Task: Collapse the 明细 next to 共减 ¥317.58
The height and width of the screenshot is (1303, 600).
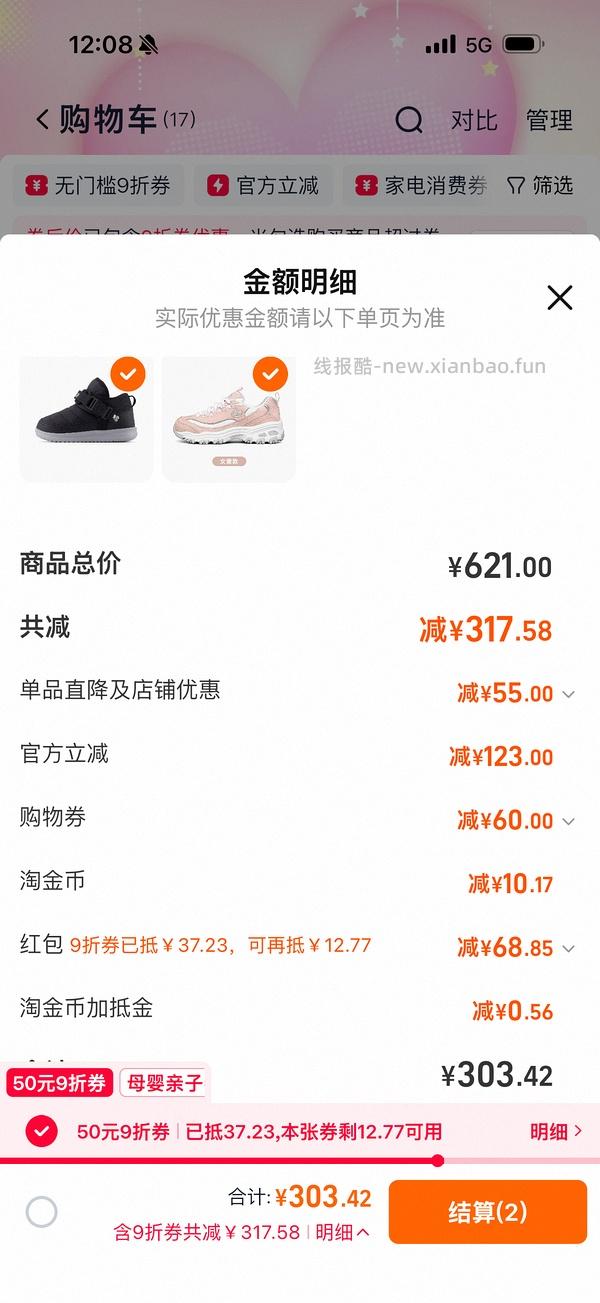Action: point(342,1233)
